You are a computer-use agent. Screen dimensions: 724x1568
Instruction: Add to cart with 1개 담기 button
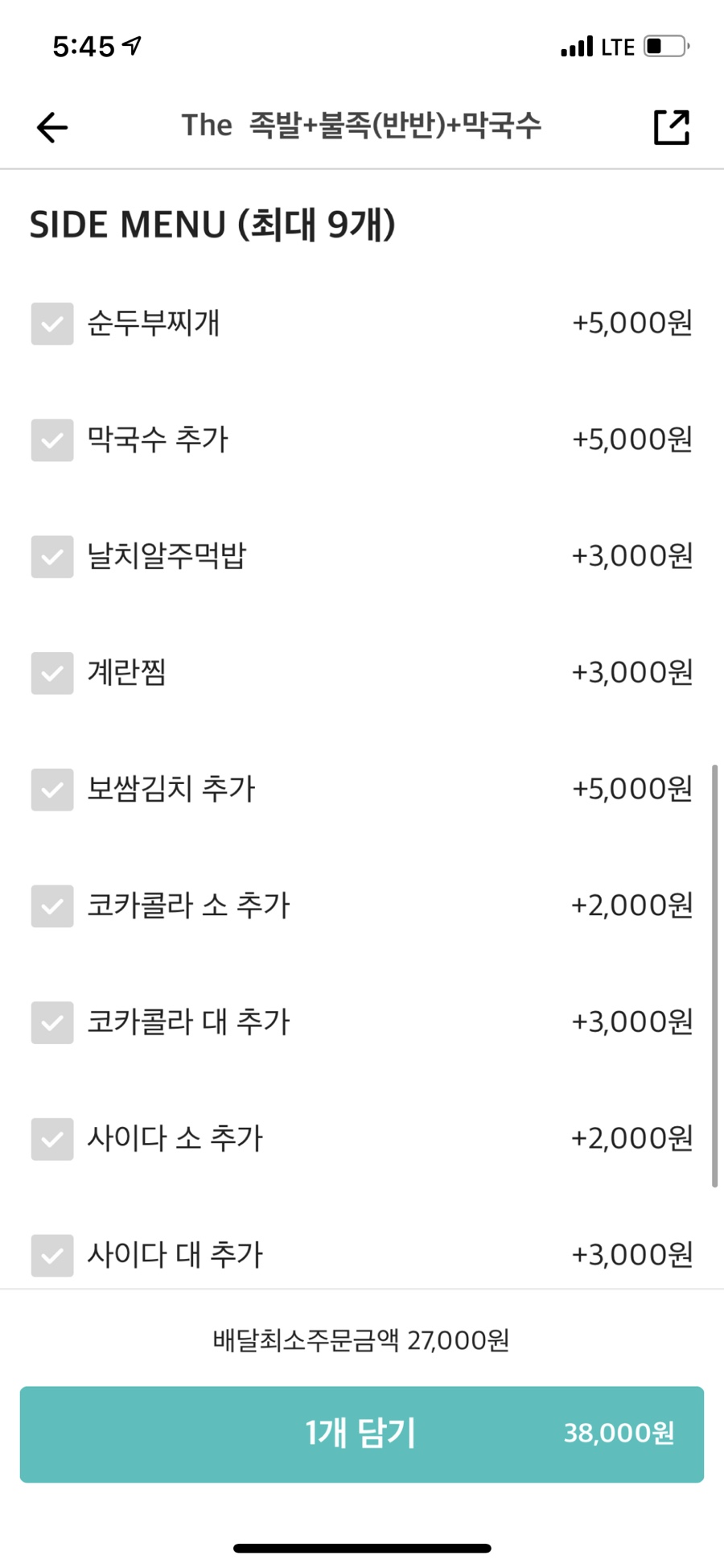(x=362, y=1434)
